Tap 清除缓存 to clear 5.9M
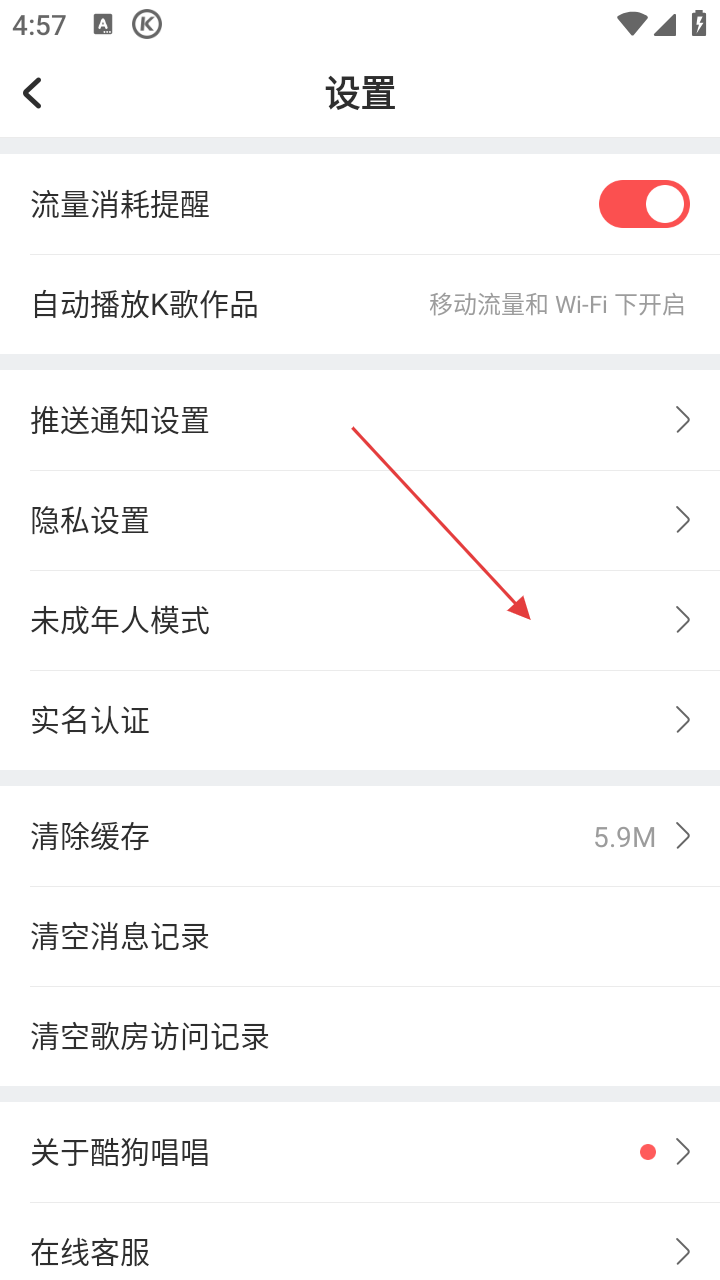Image resolution: width=720 pixels, height=1280 pixels. tap(360, 836)
